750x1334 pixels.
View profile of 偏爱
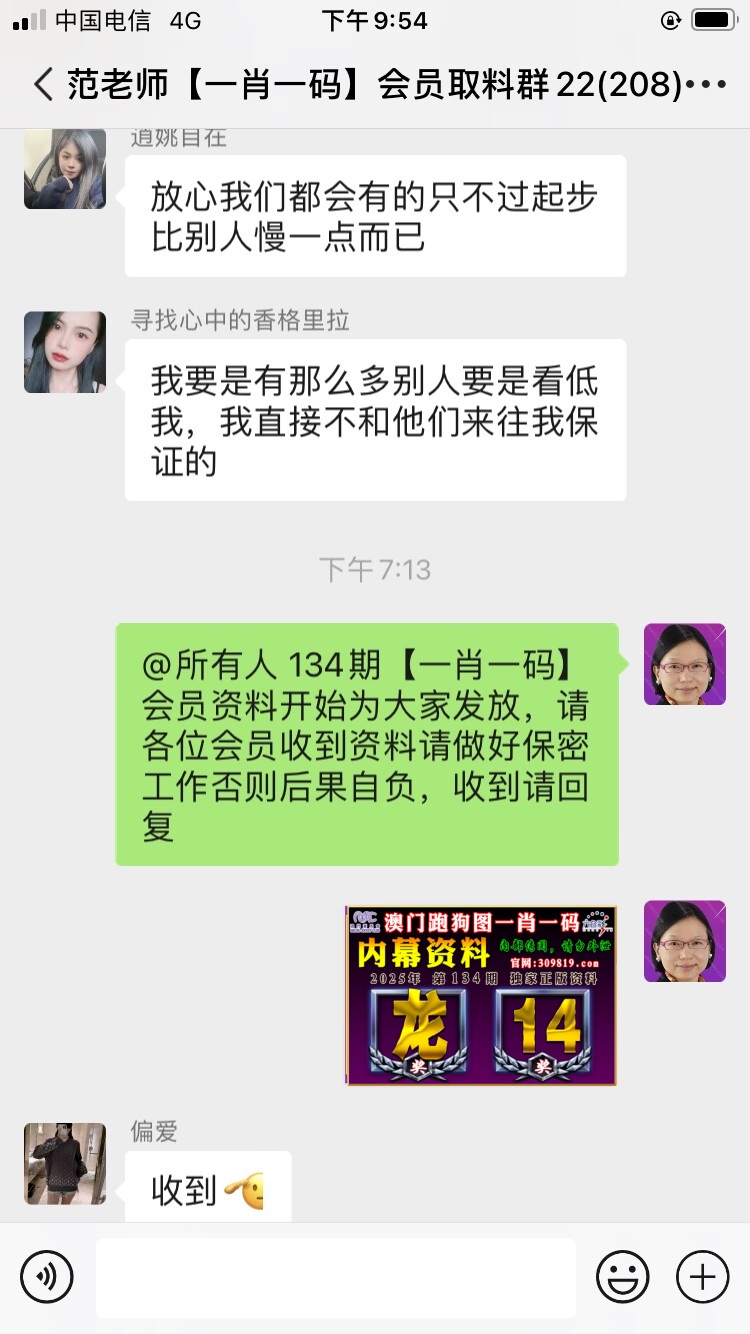coord(65,1163)
